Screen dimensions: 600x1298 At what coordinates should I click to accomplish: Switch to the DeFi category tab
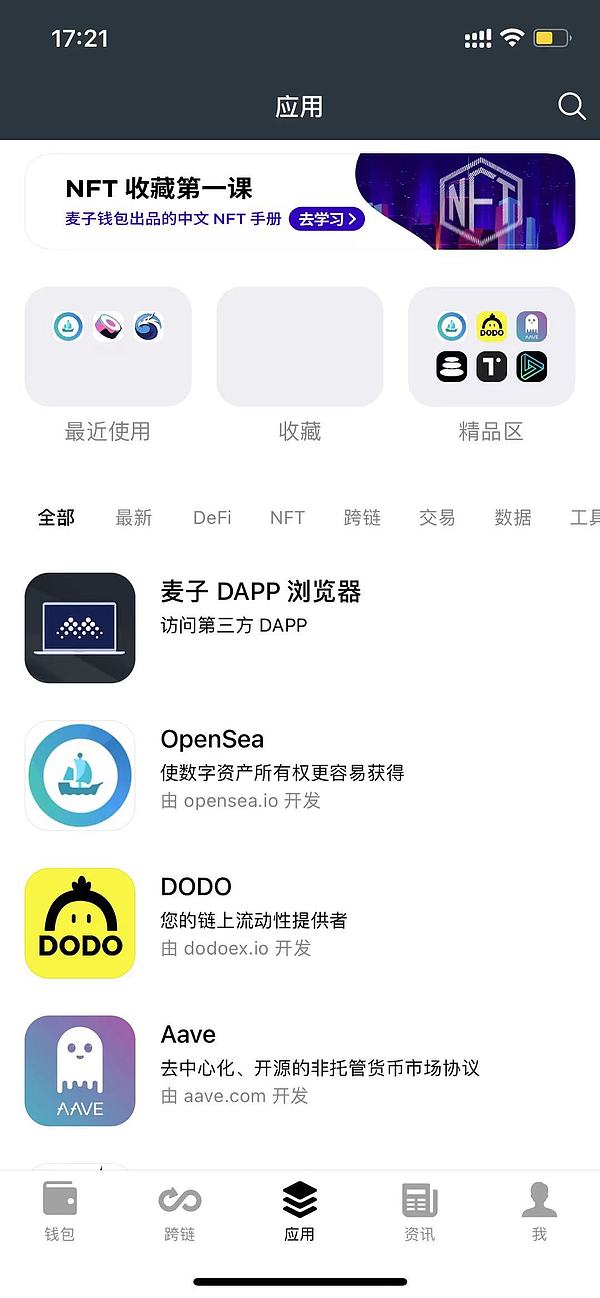point(212,517)
